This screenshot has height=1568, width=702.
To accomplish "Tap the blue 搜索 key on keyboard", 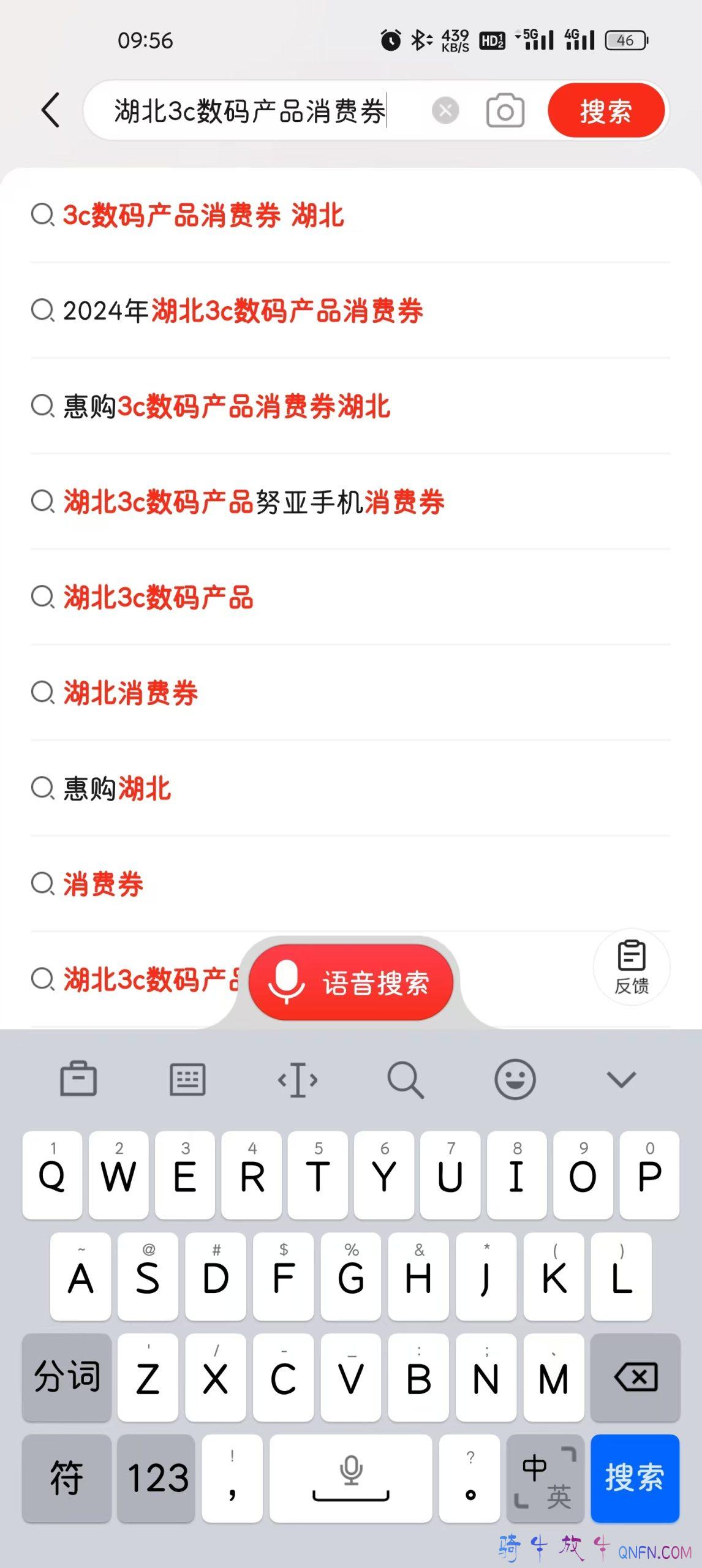I will click(635, 1477).
